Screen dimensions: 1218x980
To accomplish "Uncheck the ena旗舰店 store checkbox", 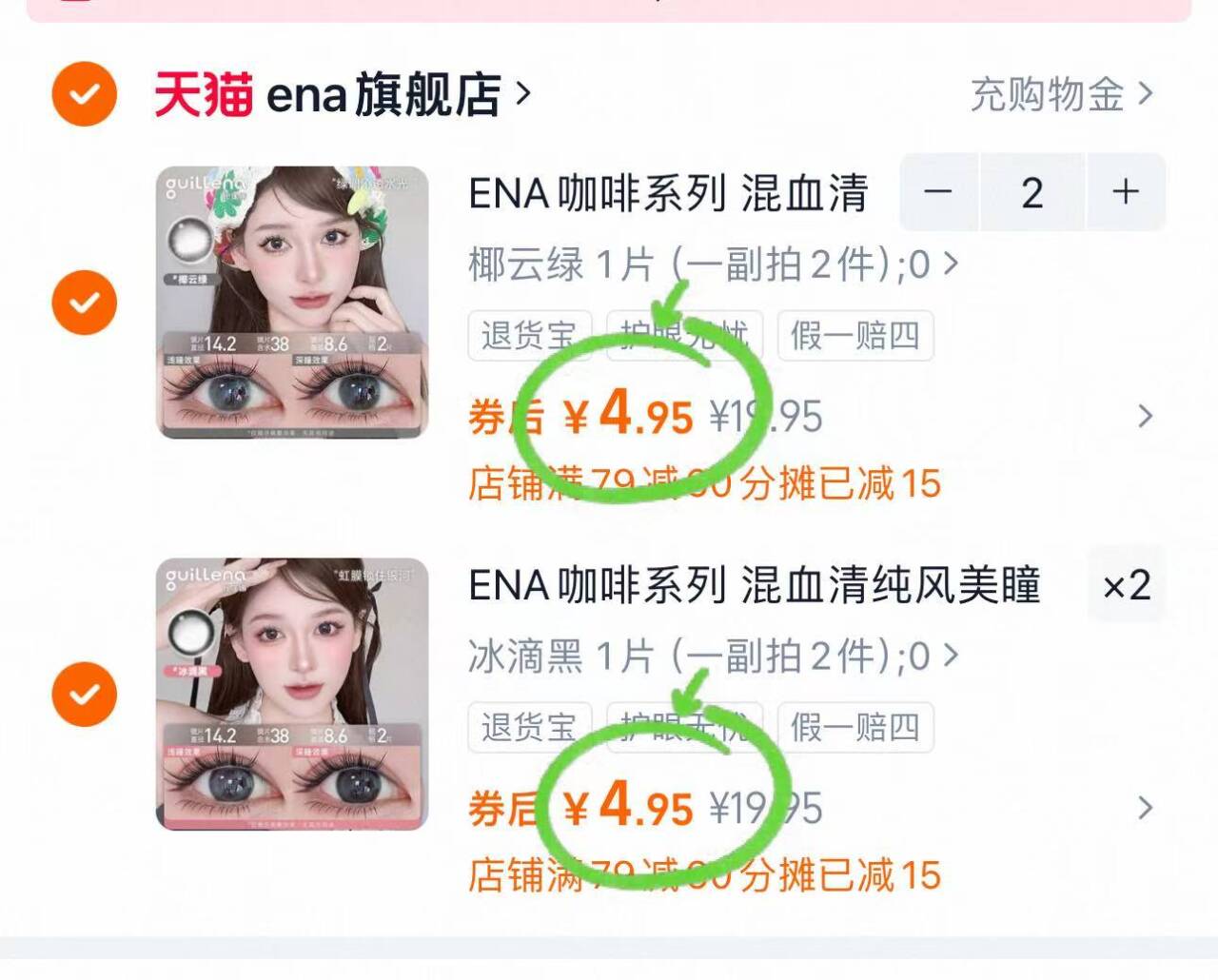I will [x=85, y=94].
